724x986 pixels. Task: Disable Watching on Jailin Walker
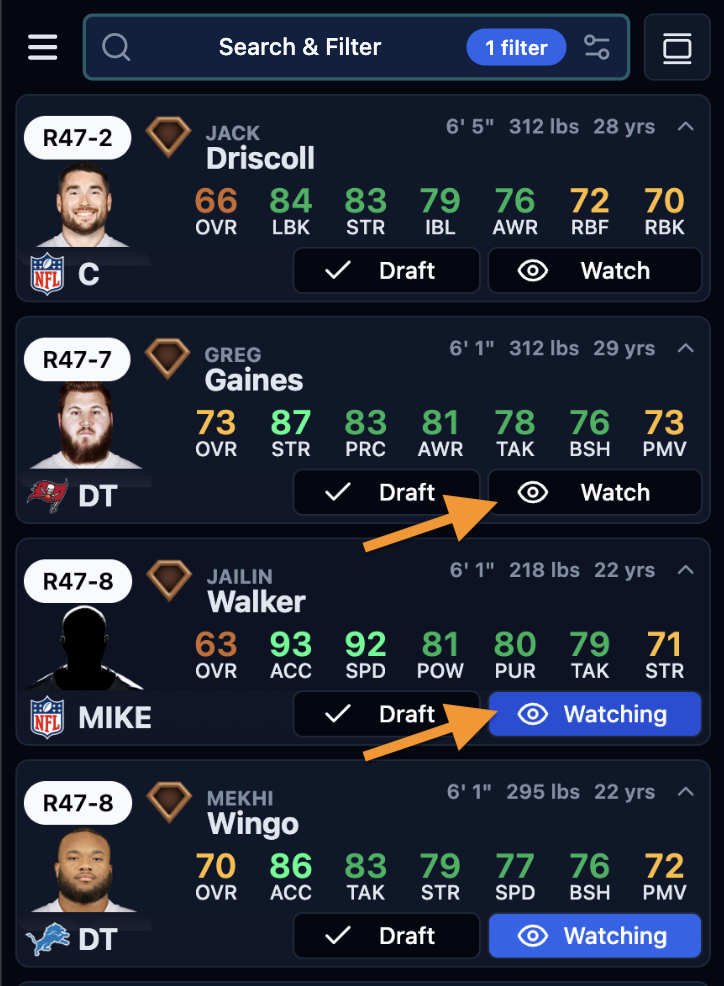tap(594, 714)
